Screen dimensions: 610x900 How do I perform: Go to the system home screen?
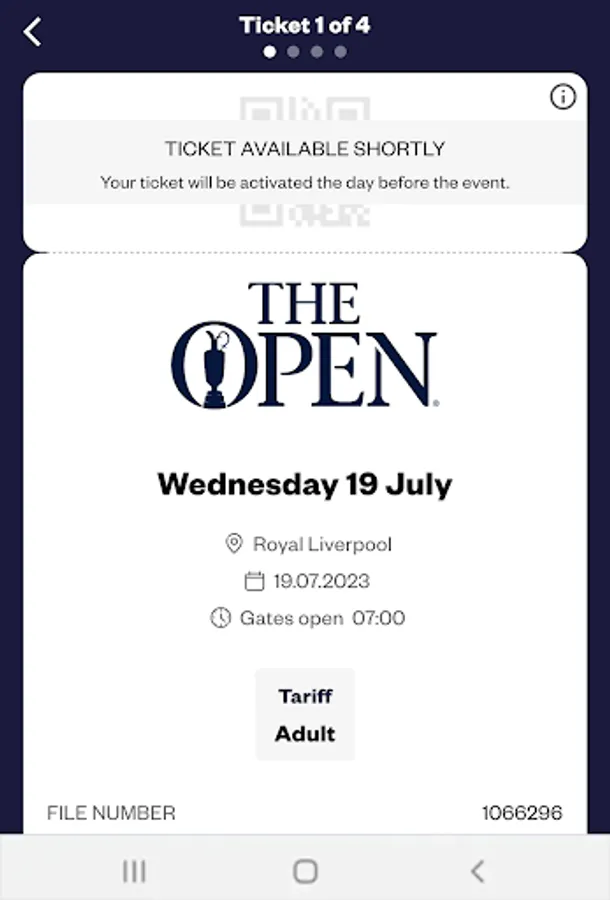click(305, 871)
